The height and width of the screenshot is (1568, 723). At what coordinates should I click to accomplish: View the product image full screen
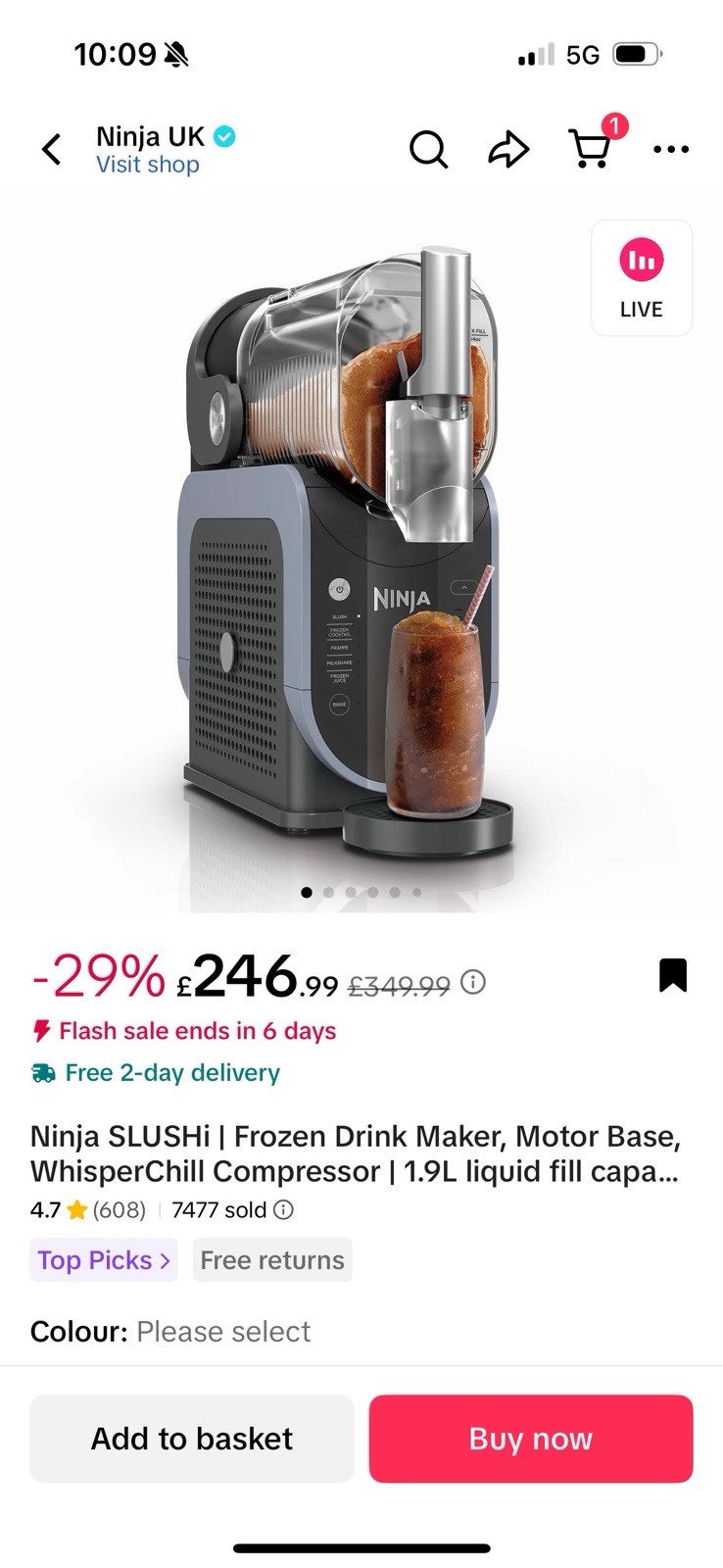click(x=343, y=549)
